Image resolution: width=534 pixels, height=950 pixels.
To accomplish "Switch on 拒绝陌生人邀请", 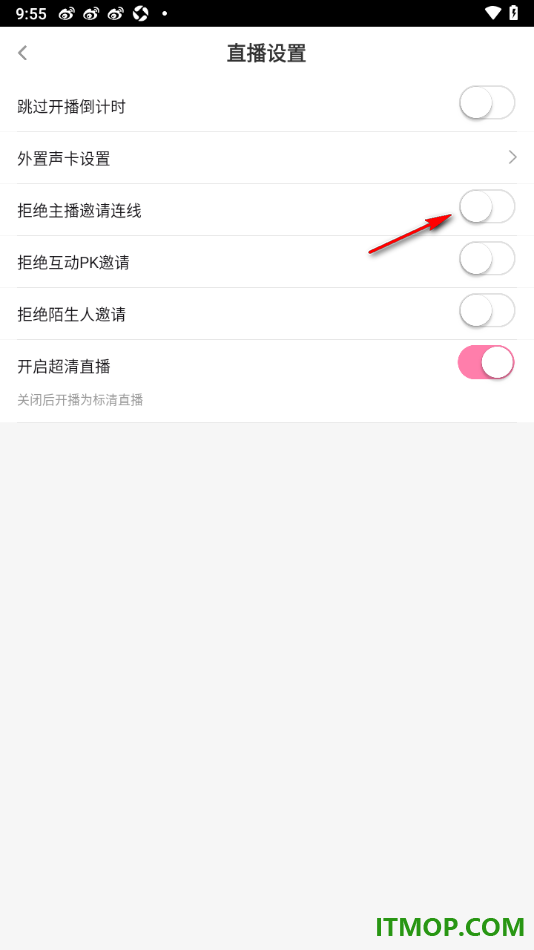I will tap(487, 311).
